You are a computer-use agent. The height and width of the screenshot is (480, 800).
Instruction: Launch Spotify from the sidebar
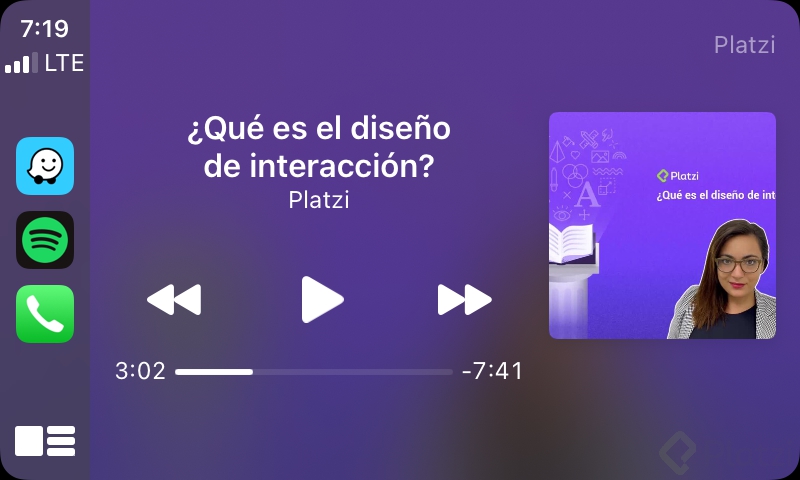pos(45,240)
